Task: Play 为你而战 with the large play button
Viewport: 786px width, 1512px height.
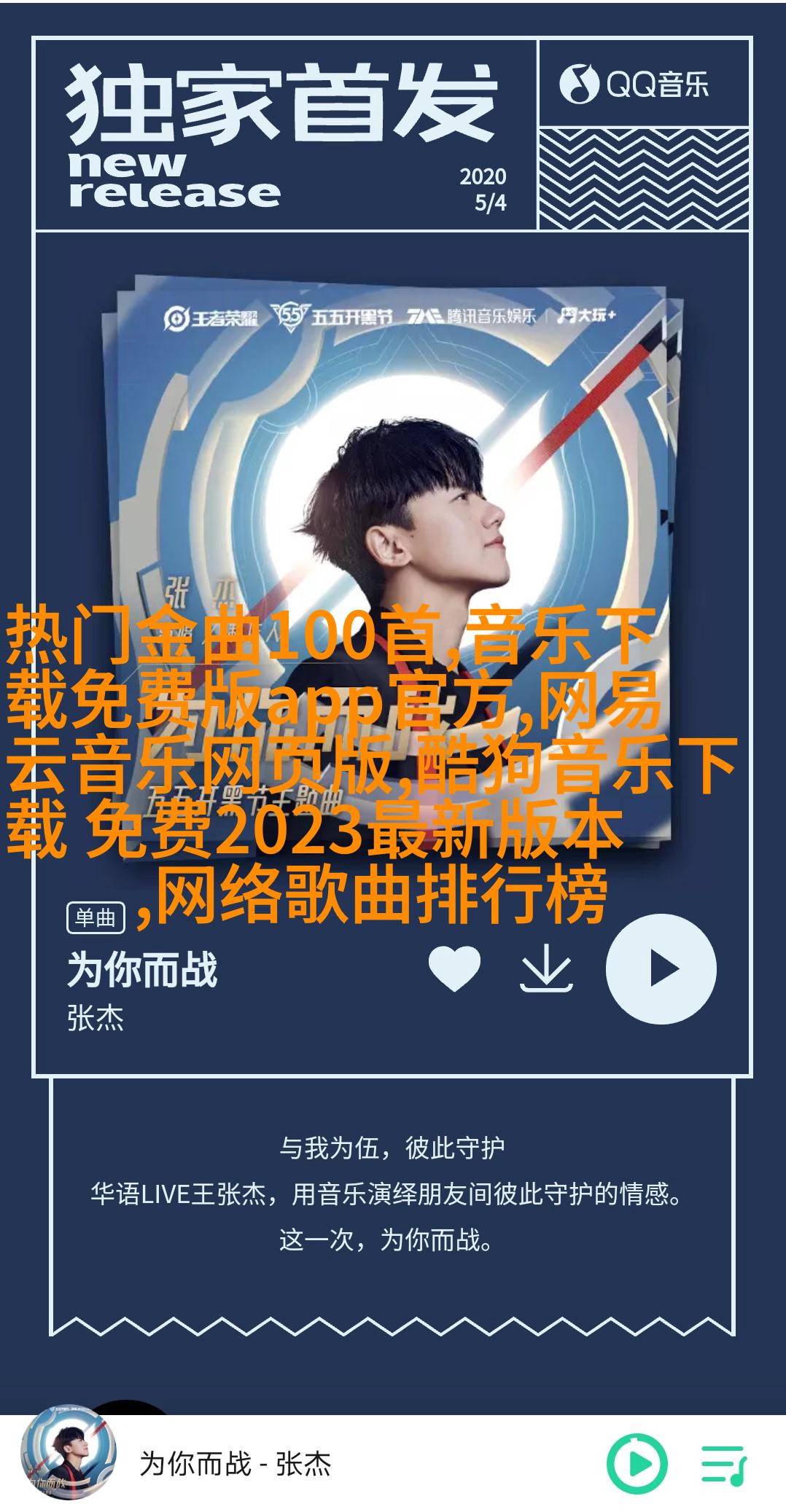Action: click(661, 968)
